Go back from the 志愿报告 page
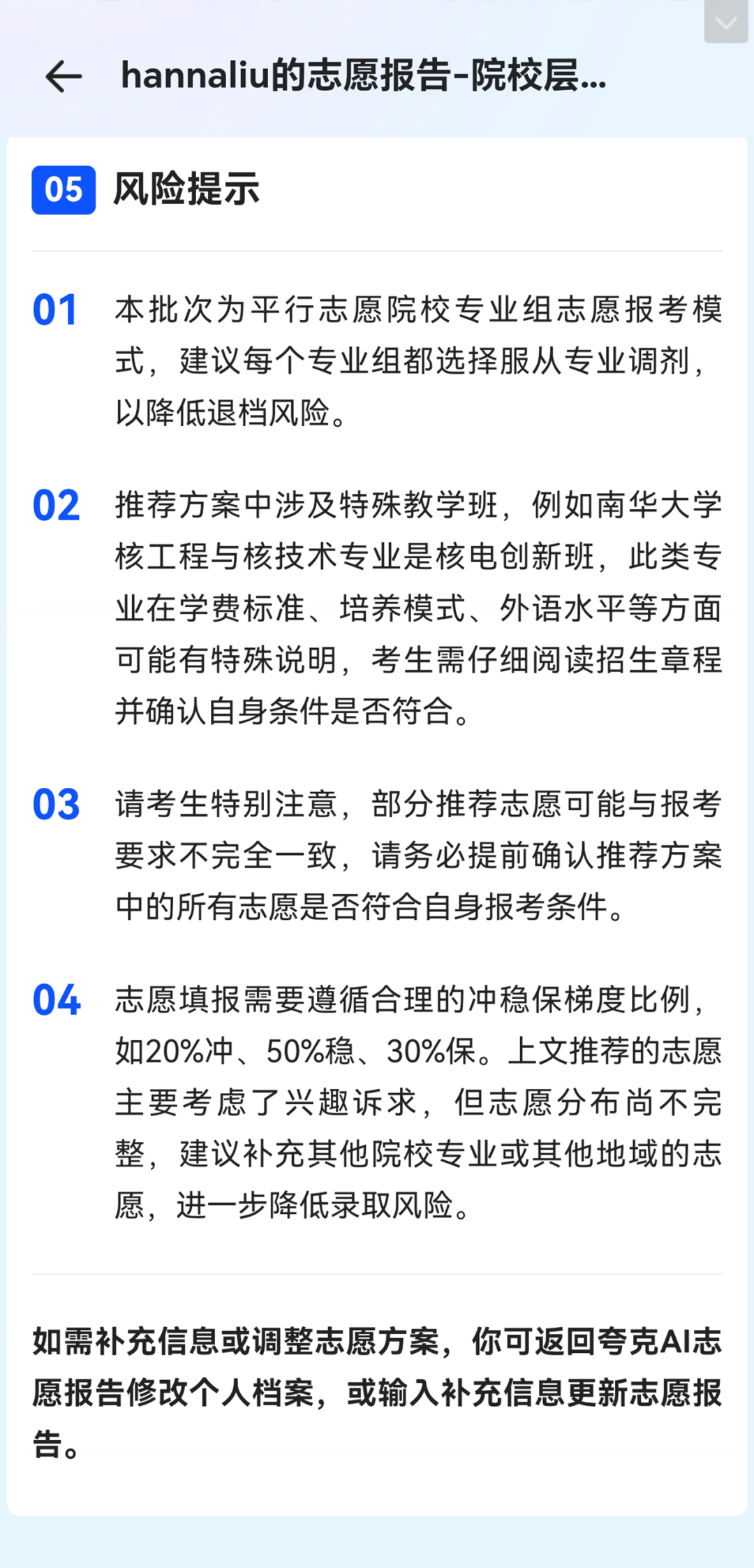 coord(64,76)
